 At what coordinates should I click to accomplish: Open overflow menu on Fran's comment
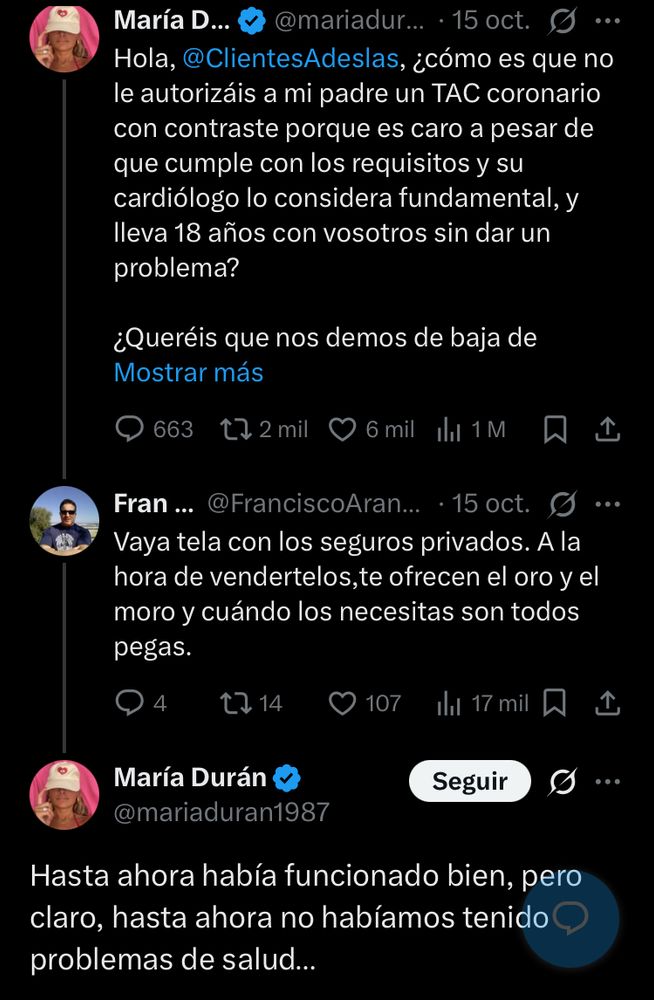coord(607,503)
